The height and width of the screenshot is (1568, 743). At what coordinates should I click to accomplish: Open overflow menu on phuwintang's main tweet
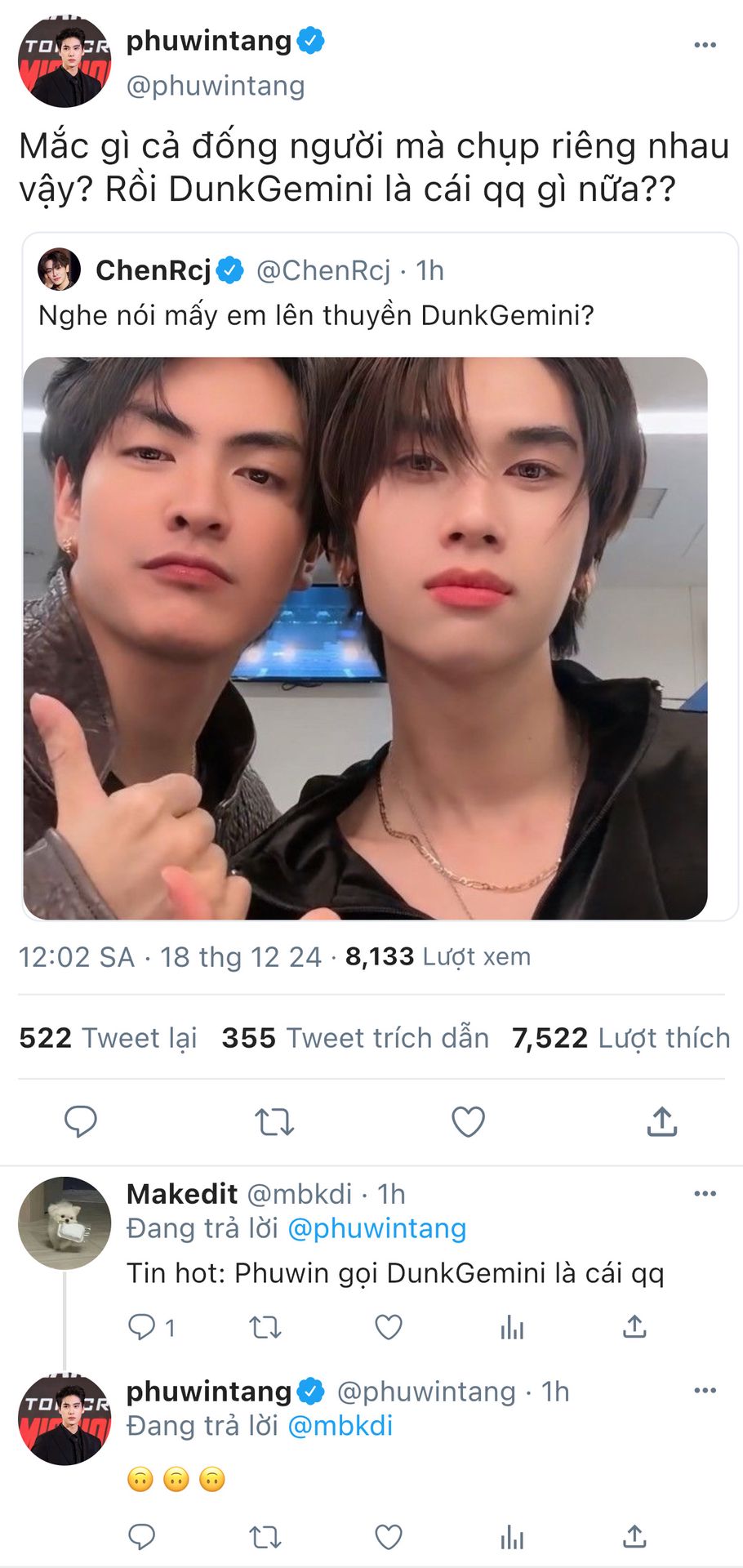pos(704,45)
